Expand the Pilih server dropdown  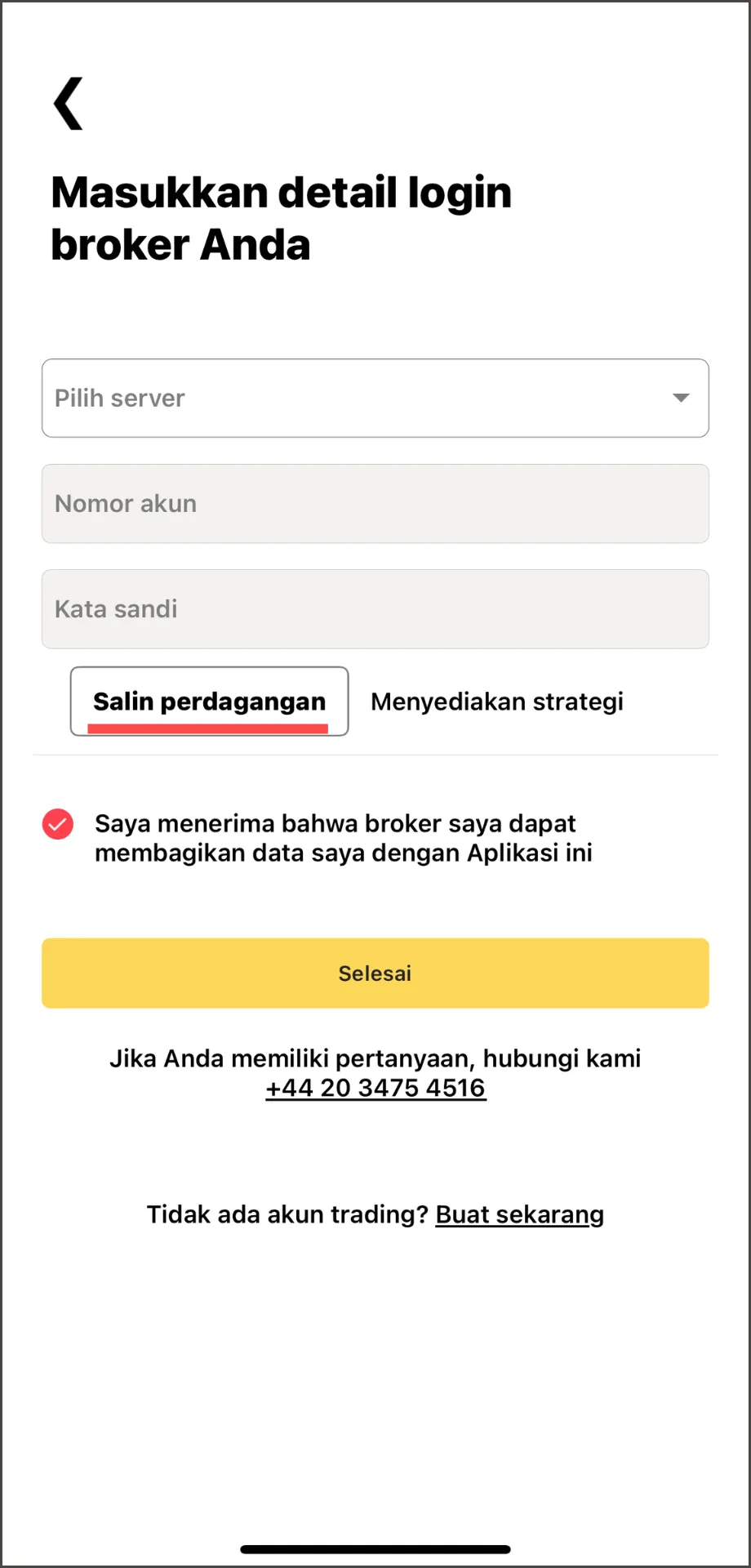pyautogui.click(x=375, y=398)
